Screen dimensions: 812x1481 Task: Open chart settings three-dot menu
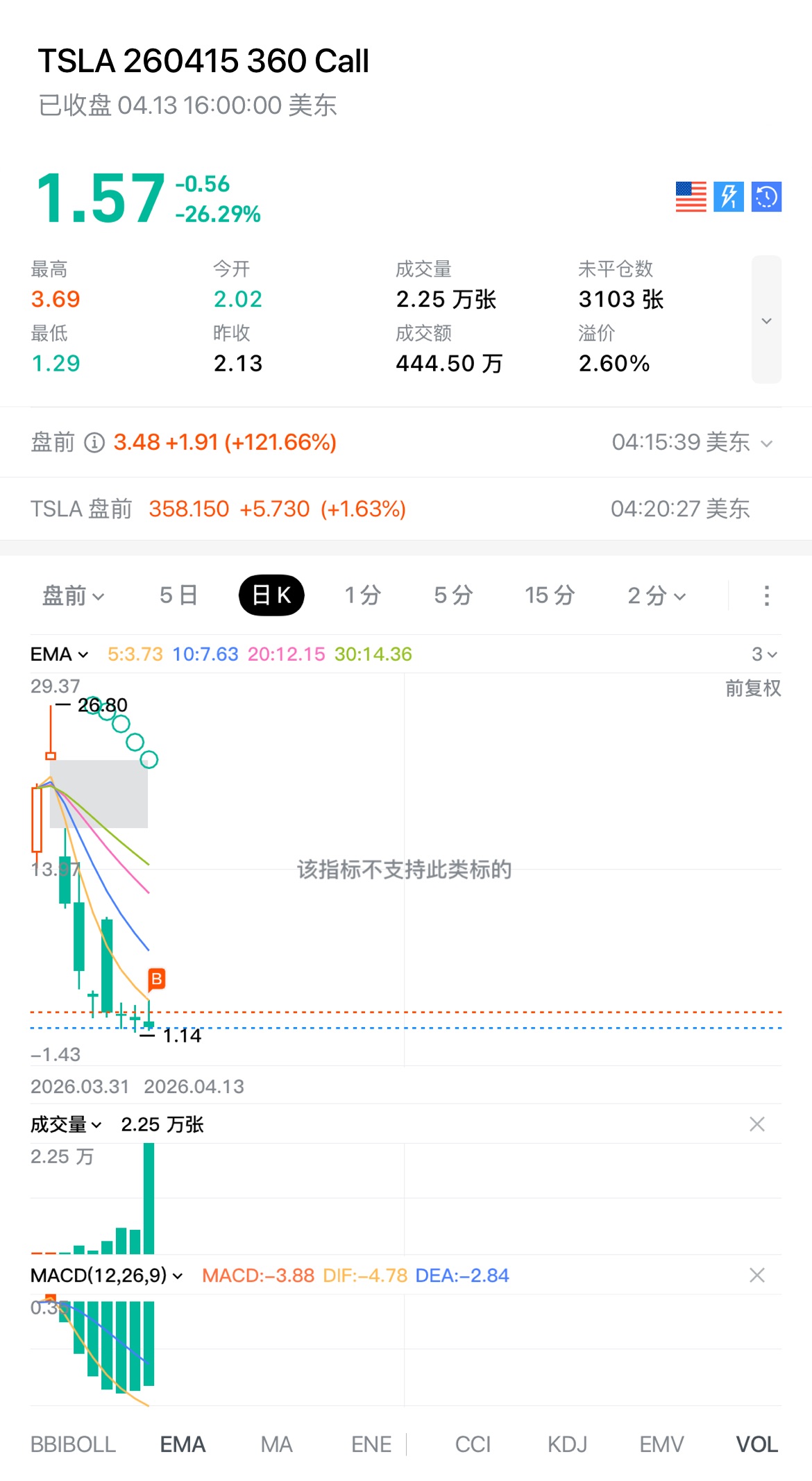pos(766,595)
